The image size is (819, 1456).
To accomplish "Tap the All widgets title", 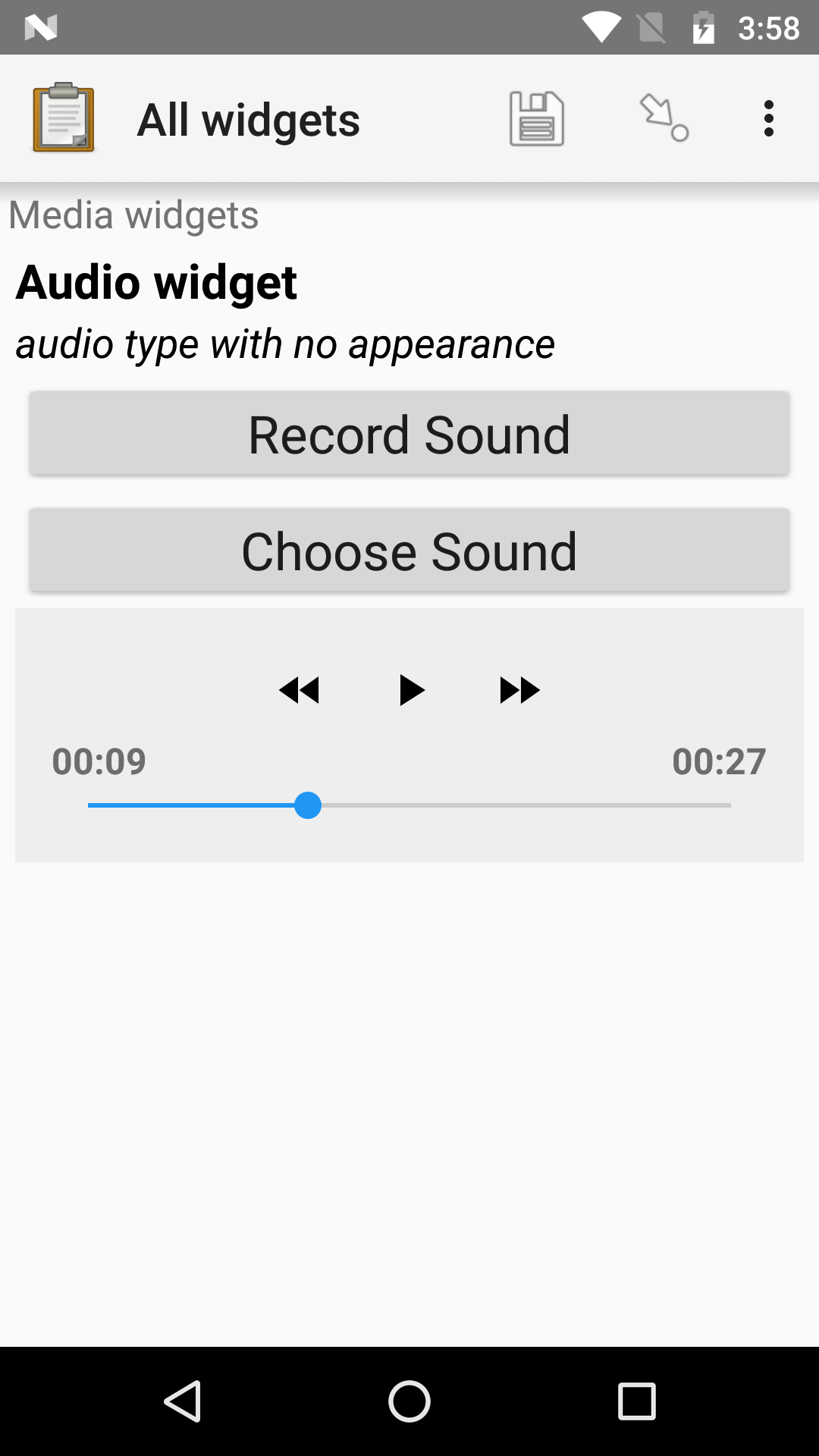I will (x=249, y=119).
